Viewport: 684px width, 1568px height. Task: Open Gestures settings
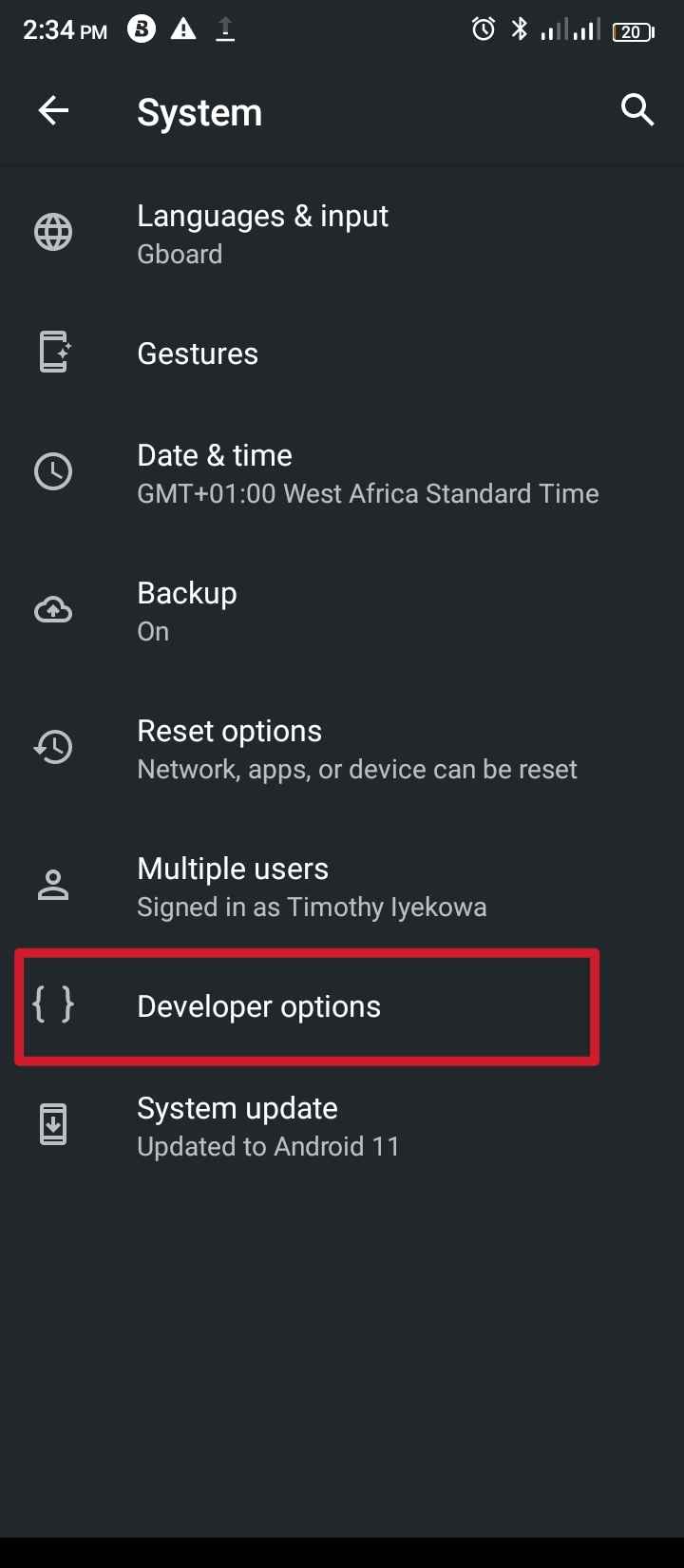point(342,354)
